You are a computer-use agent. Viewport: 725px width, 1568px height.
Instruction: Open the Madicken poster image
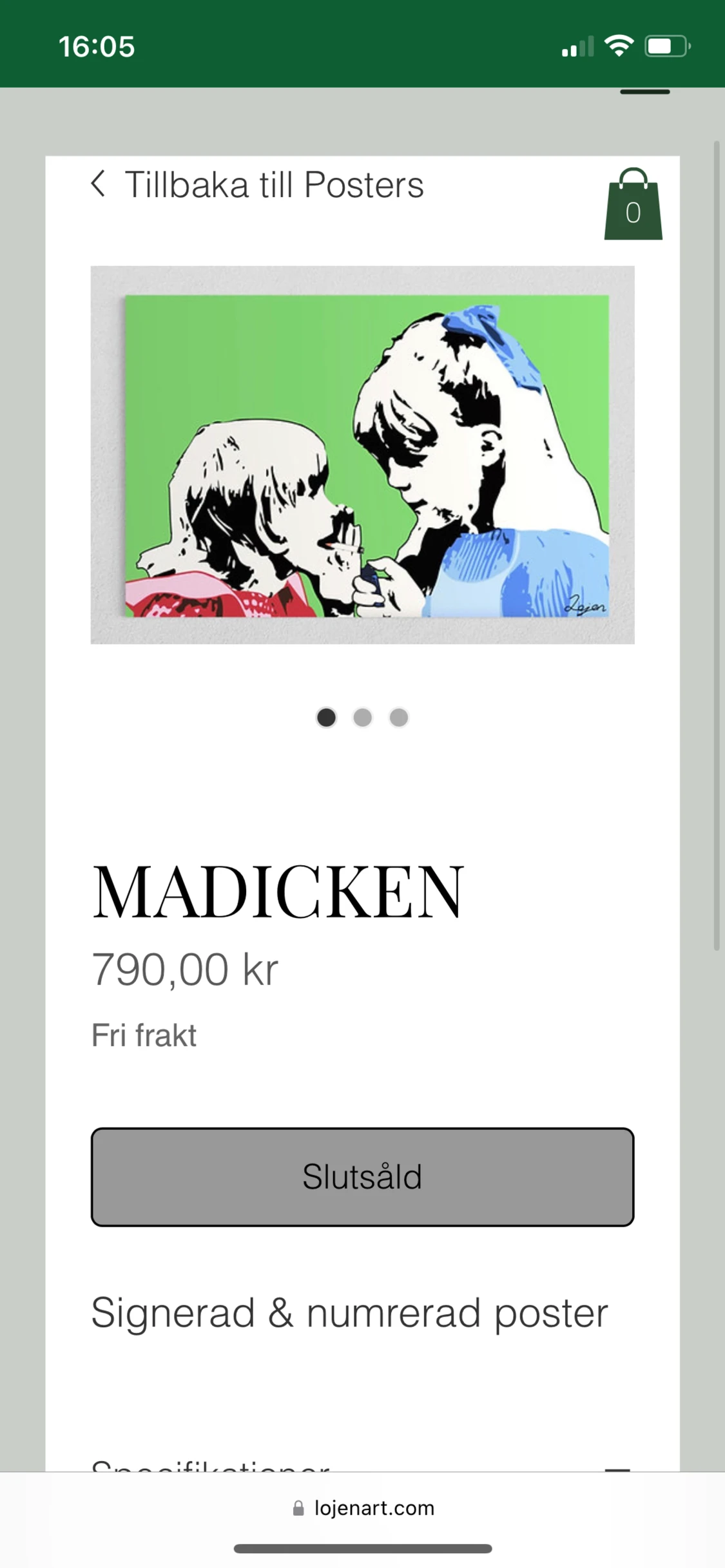[x=362, y=455]
